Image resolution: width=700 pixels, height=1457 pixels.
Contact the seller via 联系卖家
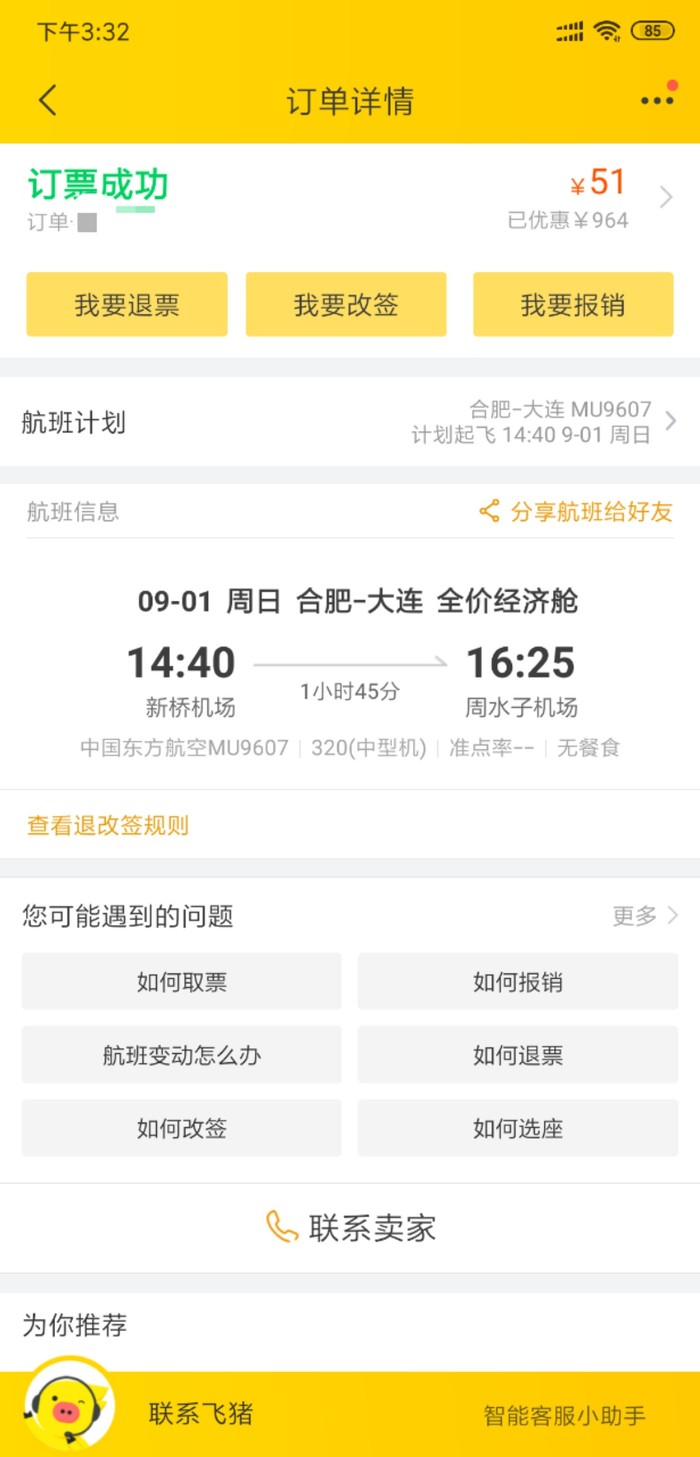(351, 1228)
